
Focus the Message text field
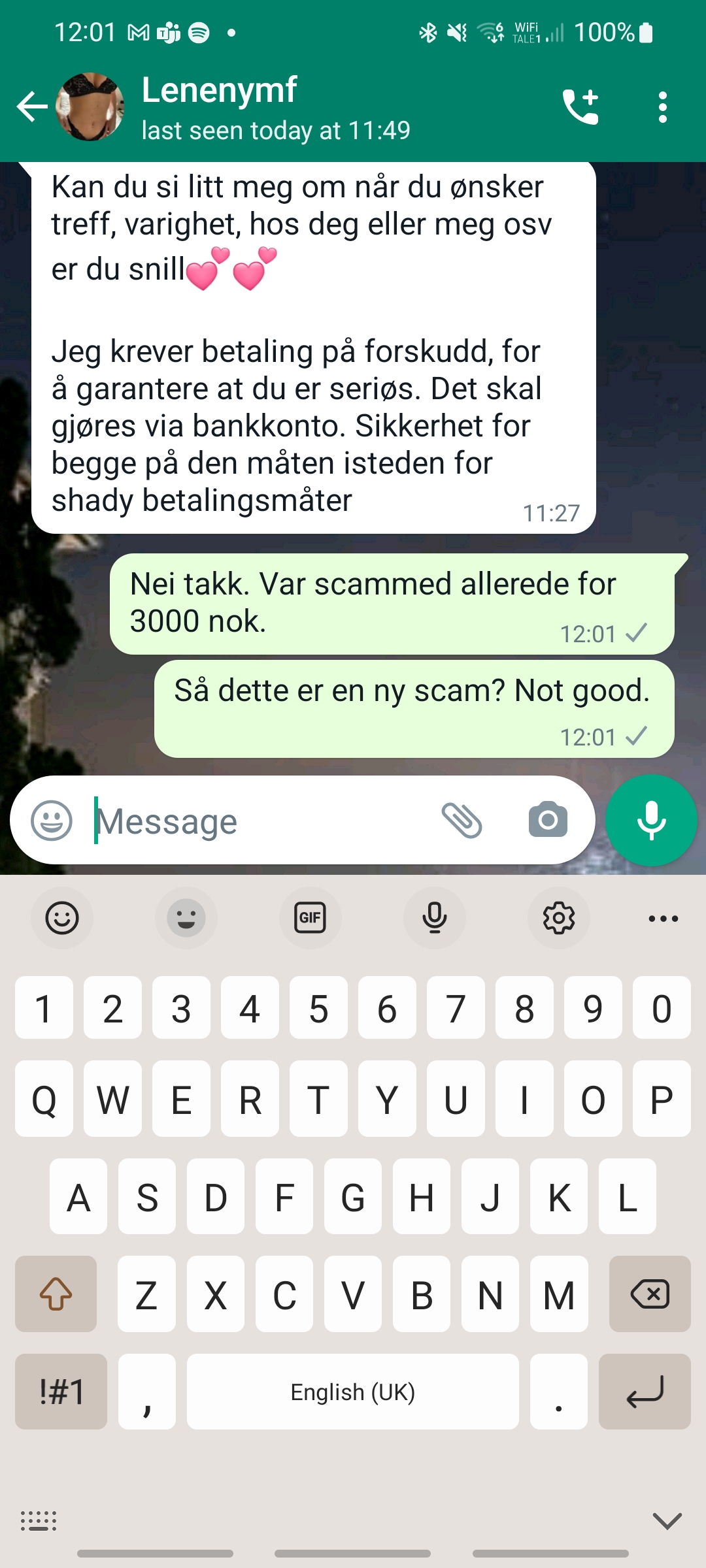point(261,821)
